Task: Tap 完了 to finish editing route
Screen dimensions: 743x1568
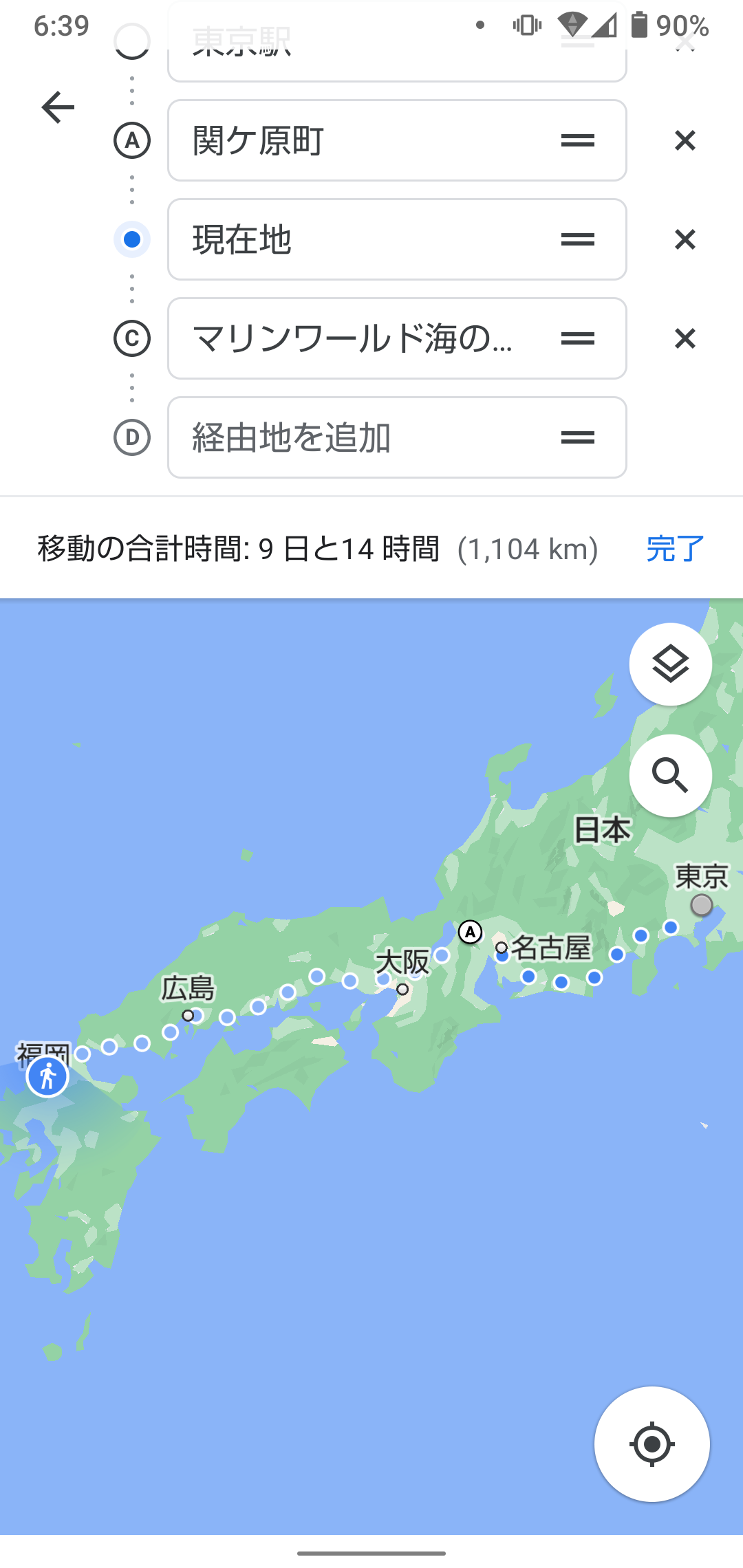Action: pyautogui.click(x=676, y=549)
